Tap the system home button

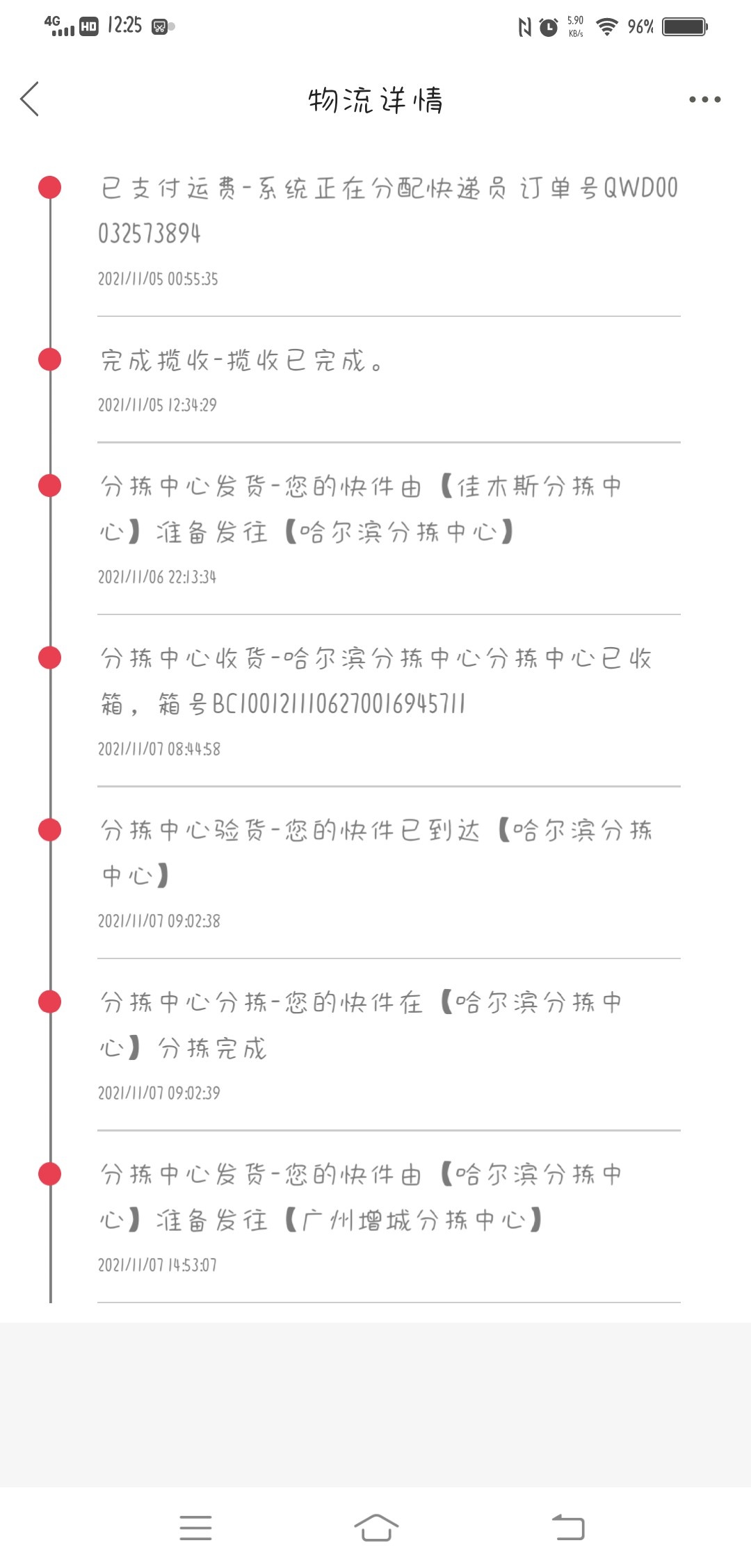(x=375, y=1527)
